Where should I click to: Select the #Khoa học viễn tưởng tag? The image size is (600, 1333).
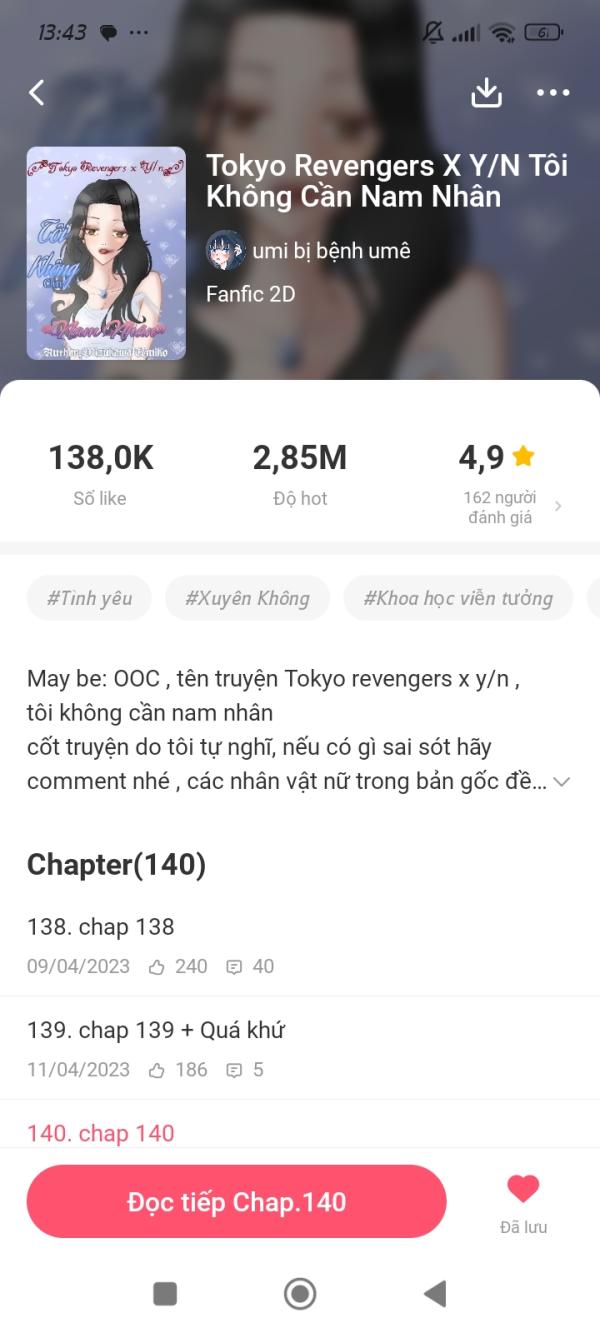pos(457,598)
